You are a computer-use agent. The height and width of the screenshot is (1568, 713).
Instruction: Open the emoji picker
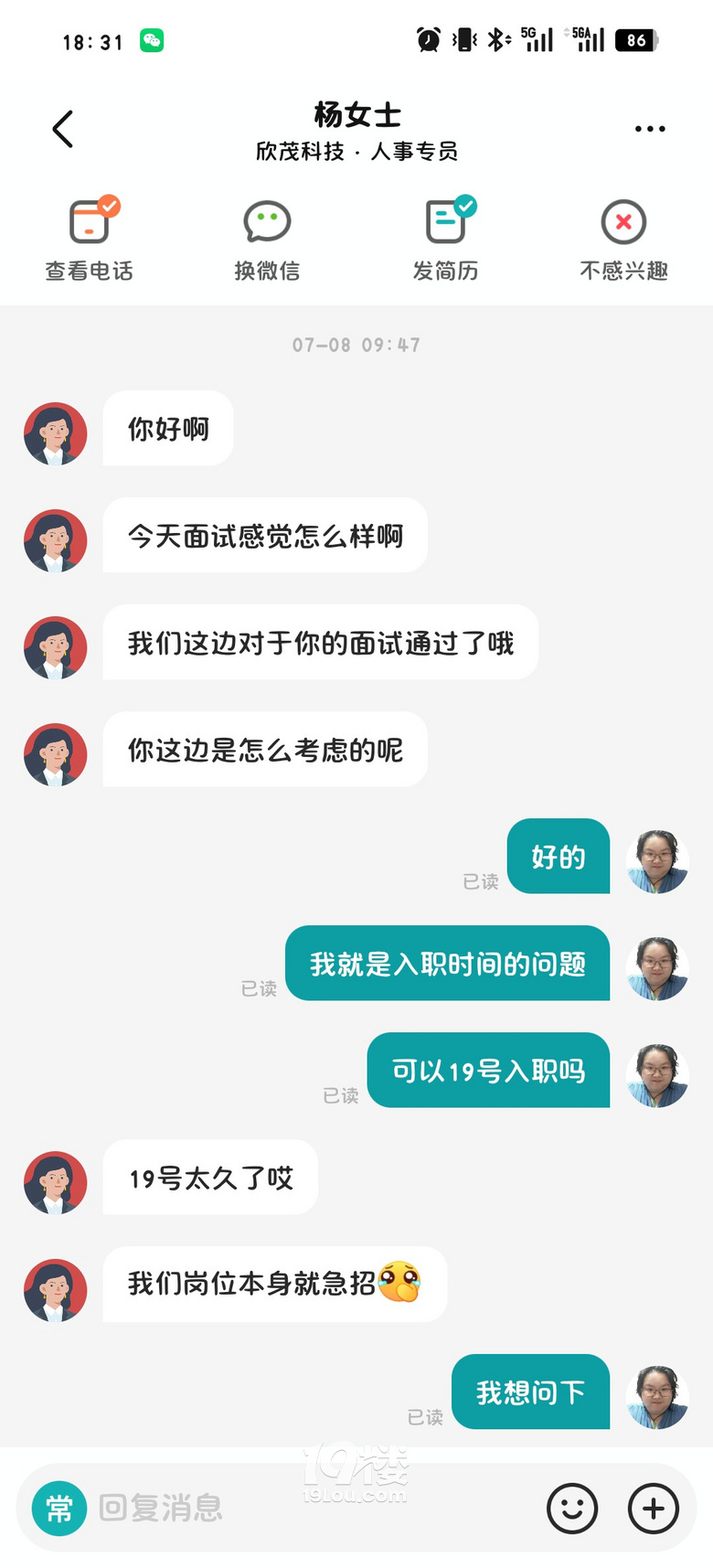coord(572,1509)
